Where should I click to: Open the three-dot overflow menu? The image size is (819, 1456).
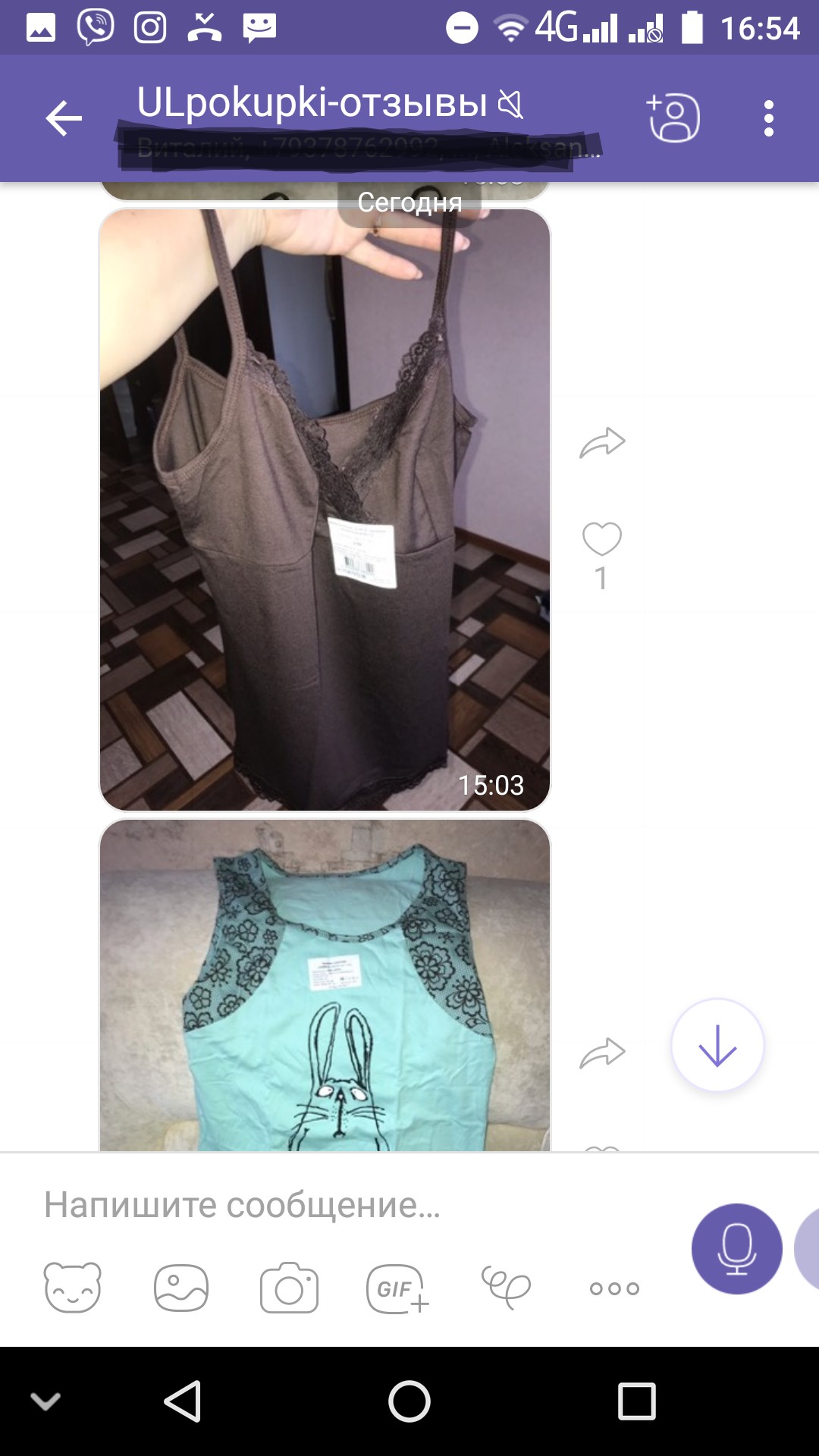coord(768,118)
